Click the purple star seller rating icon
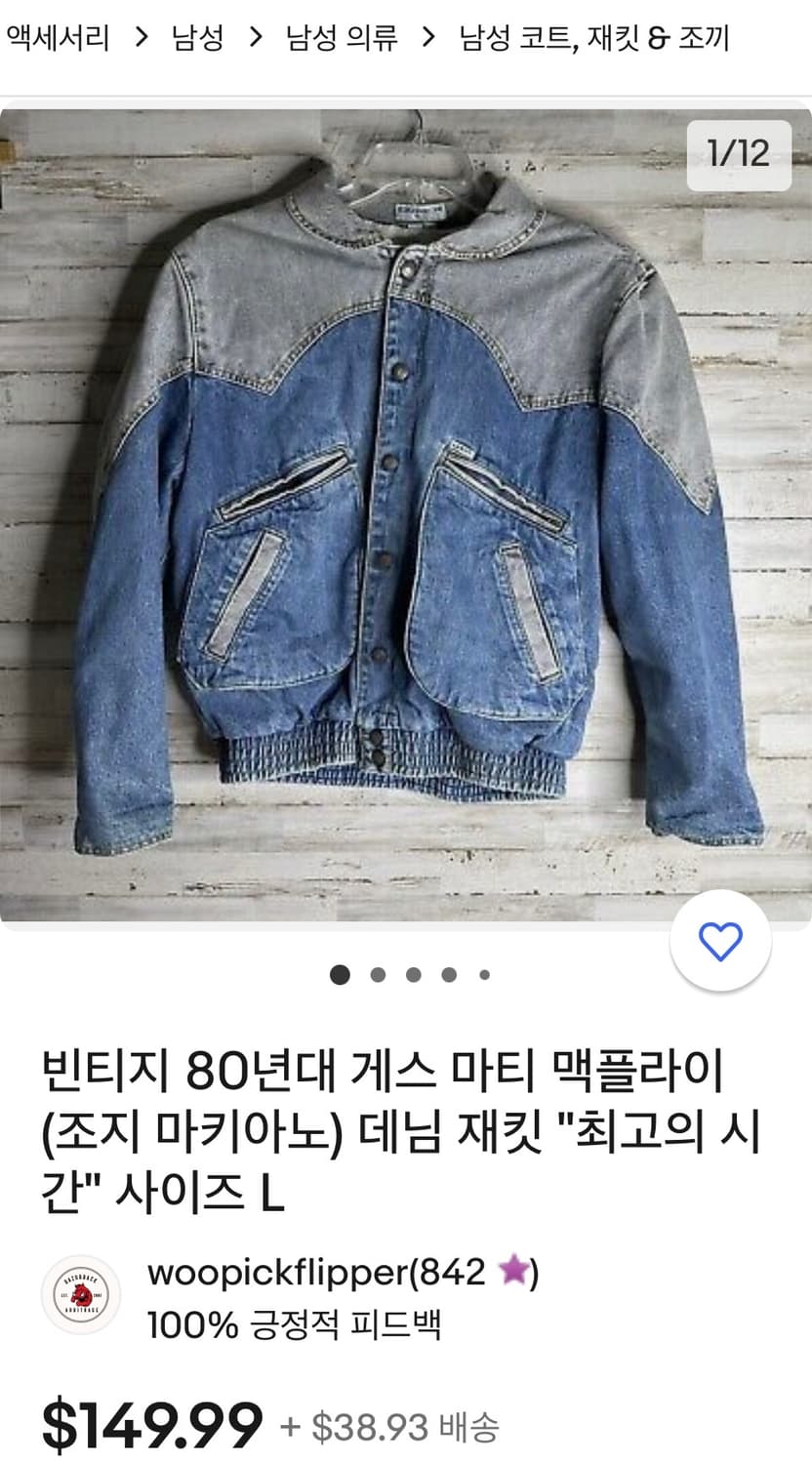 515,1271
